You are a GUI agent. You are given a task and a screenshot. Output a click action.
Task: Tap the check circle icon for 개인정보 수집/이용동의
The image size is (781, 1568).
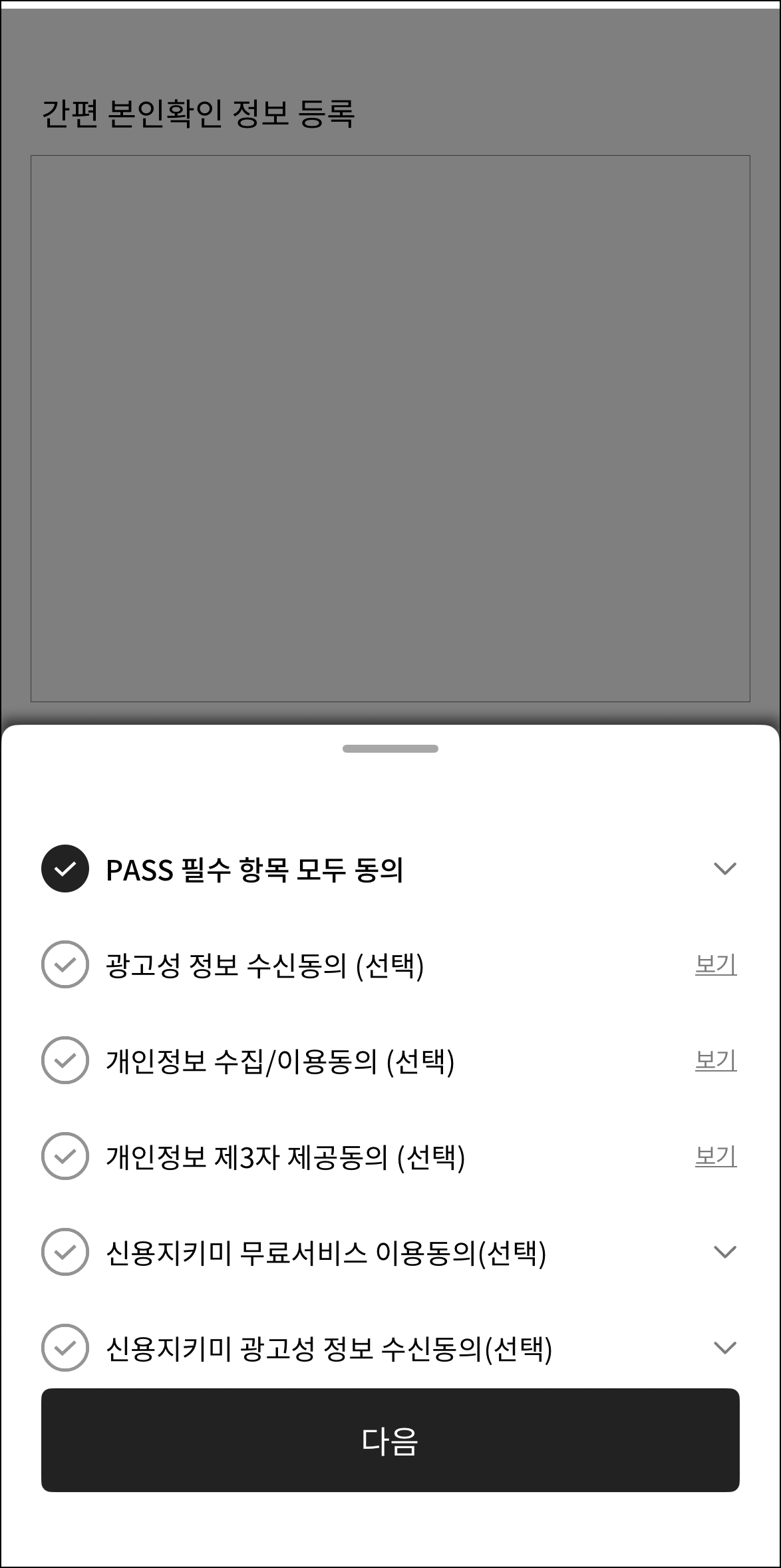[65, 1062]
